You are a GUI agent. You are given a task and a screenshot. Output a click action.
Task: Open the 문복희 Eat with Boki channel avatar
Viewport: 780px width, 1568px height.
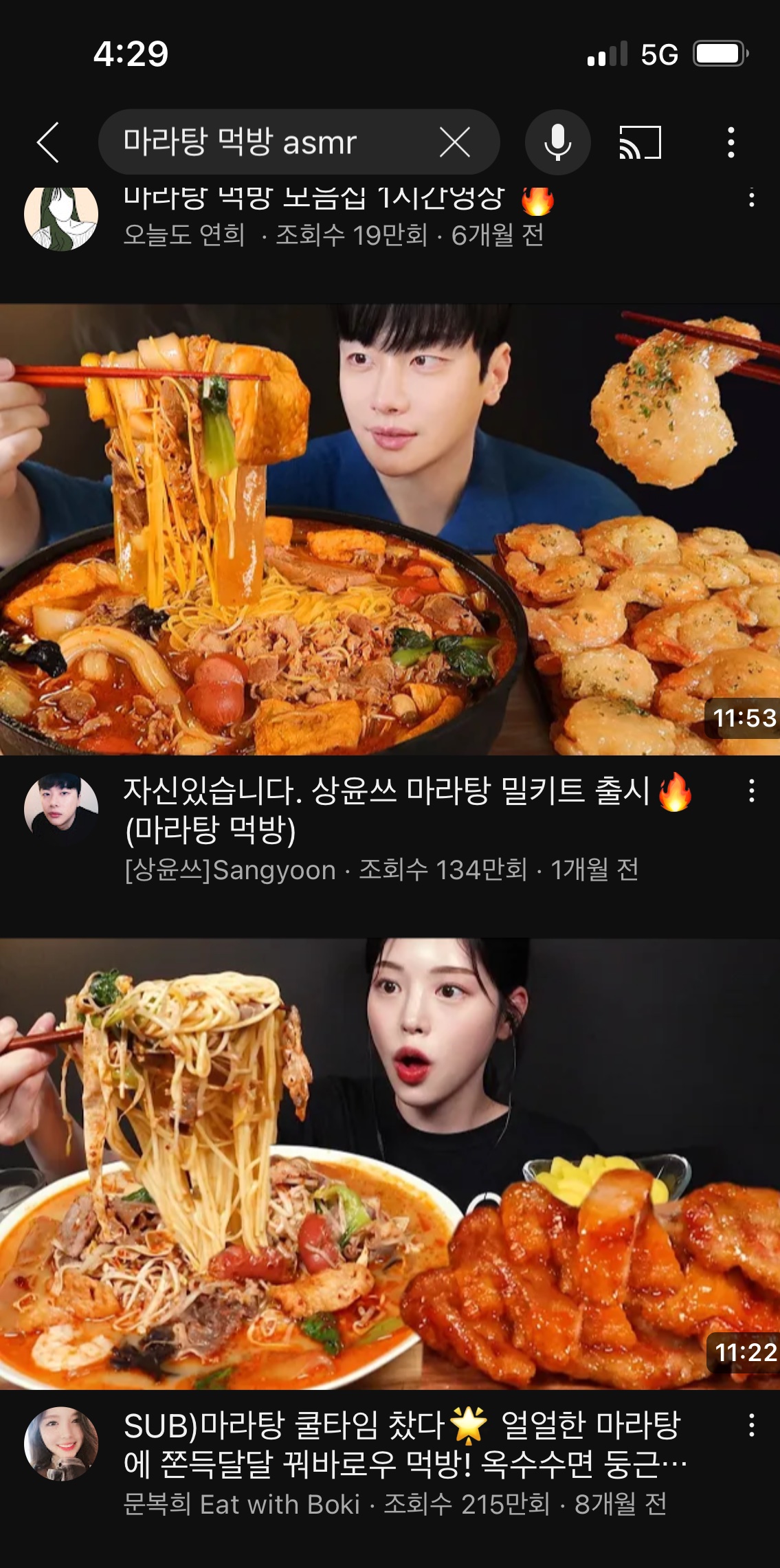point(61,1444)
